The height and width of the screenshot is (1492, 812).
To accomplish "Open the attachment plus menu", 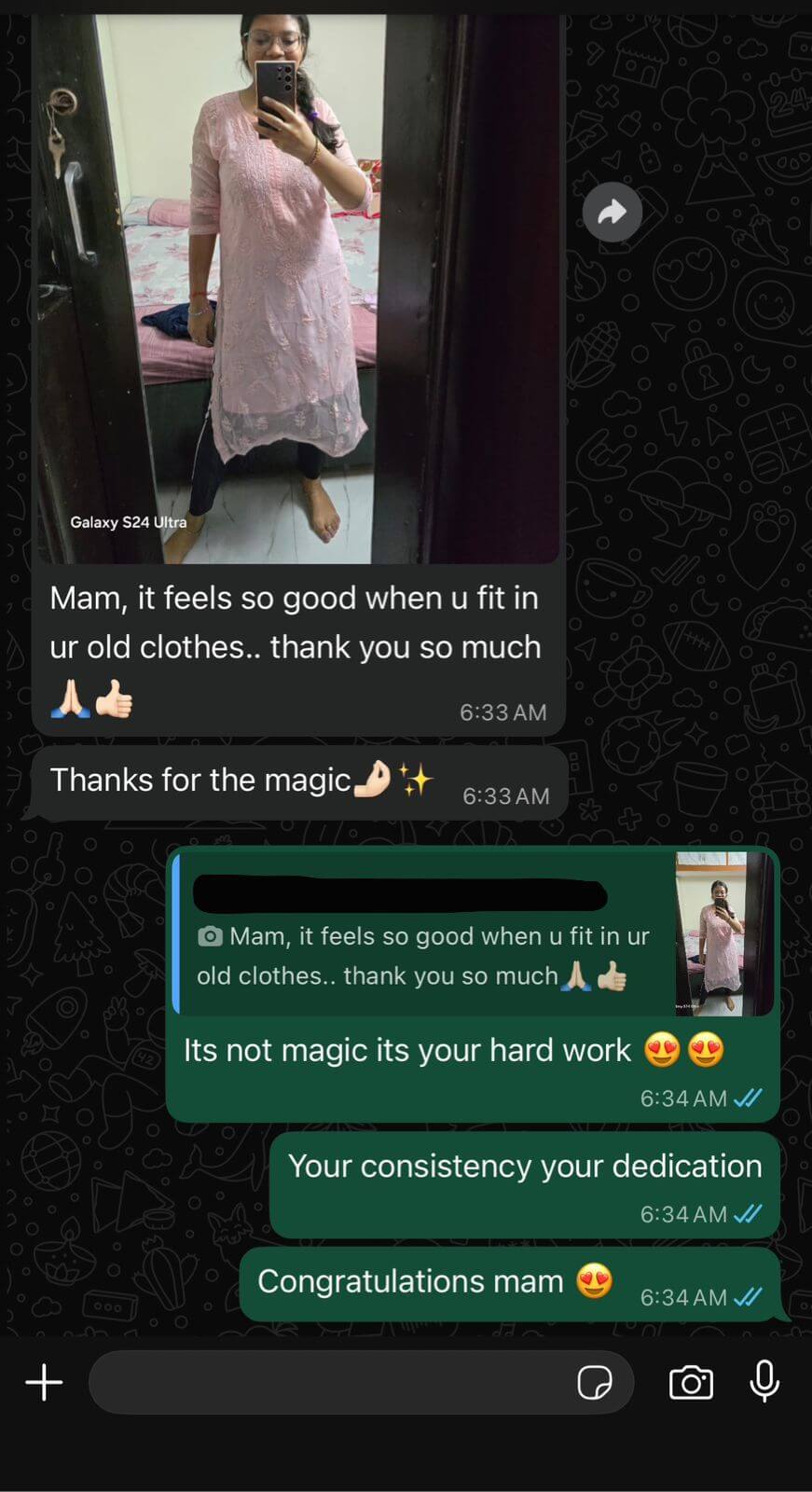I will pos(44,1382).
